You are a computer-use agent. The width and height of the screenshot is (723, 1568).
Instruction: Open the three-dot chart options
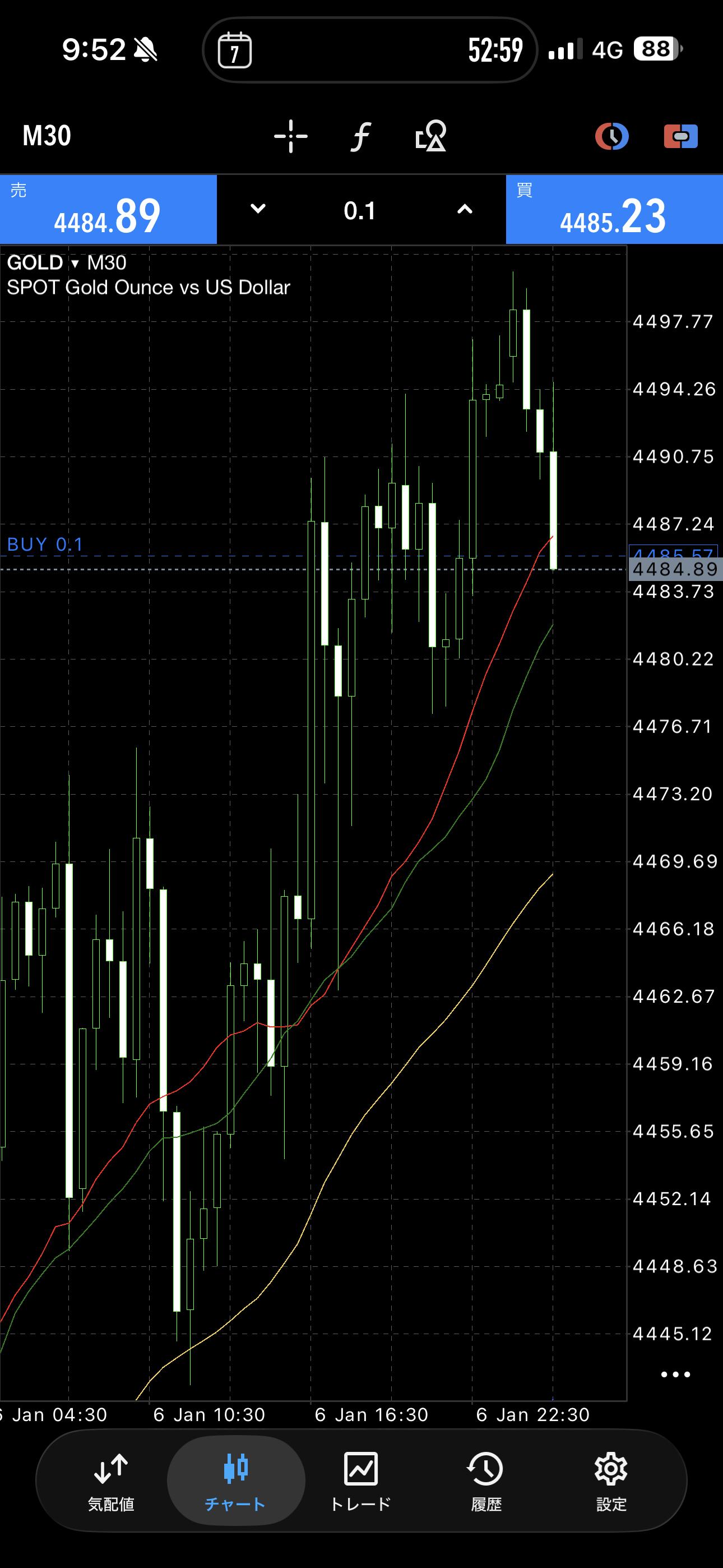[675, 1375]
